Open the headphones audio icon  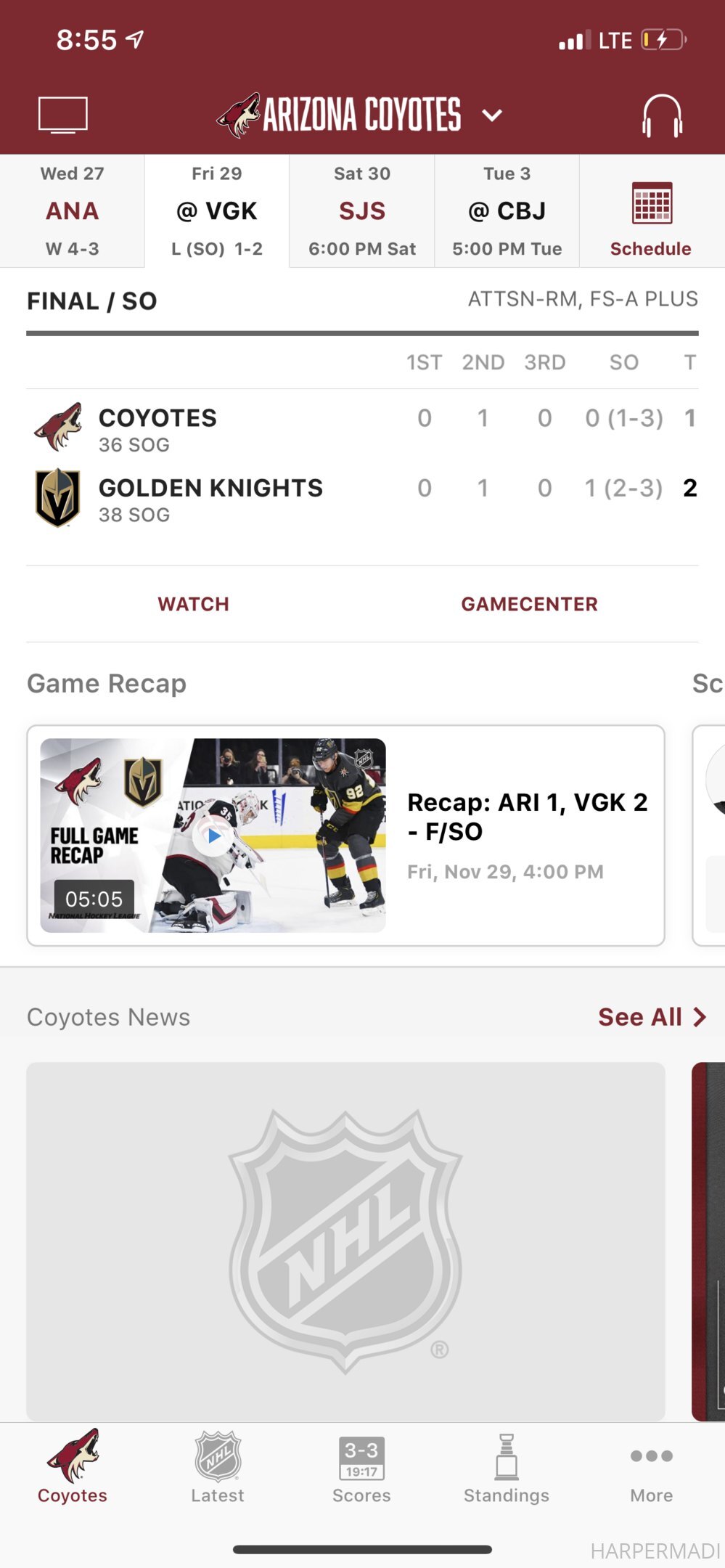(x=662, y=116)
